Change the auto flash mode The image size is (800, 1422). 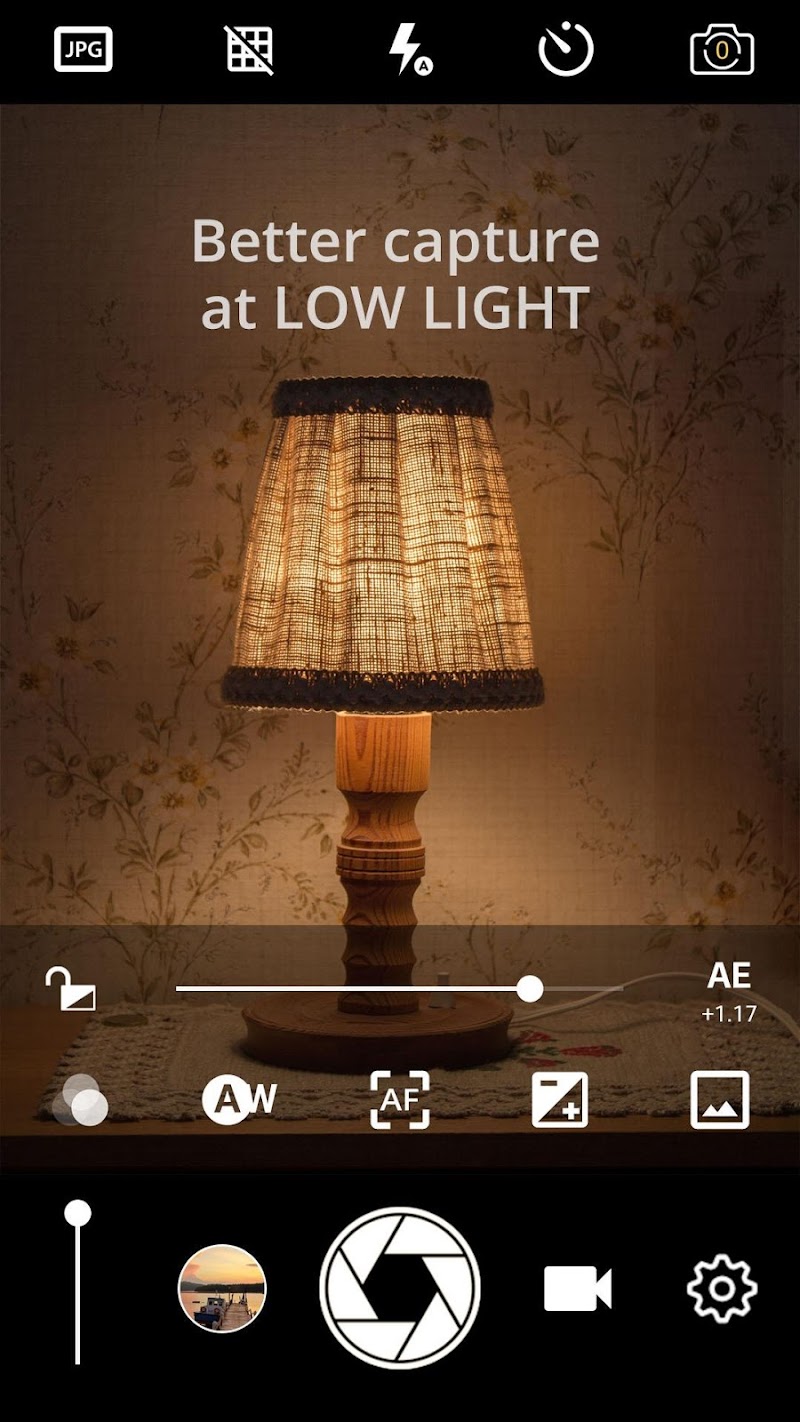(x=408, y=51)
